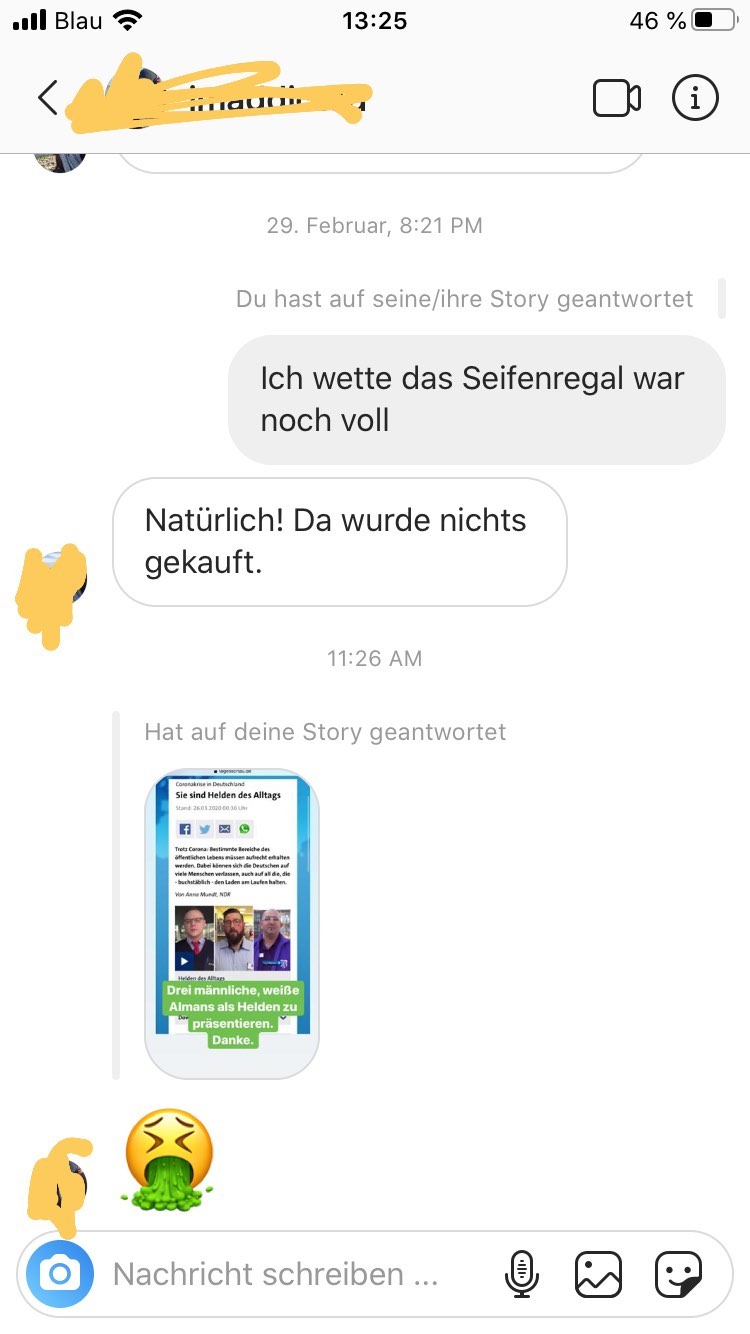The height and width of the screenshot is (1334, 750).
Task: Record a voice message with the microphone
Action: (521, 1274)
